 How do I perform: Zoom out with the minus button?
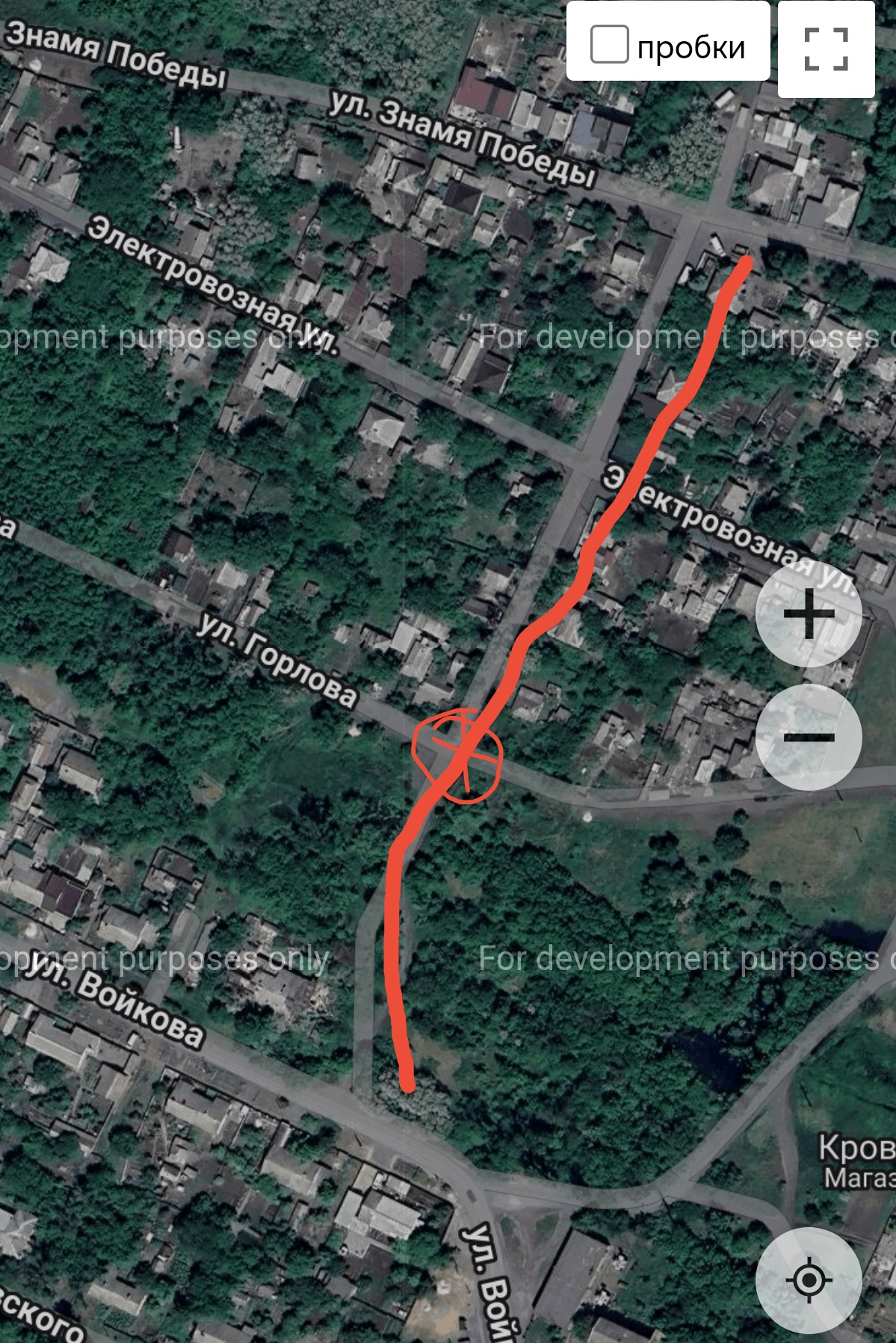coord(809,737)
